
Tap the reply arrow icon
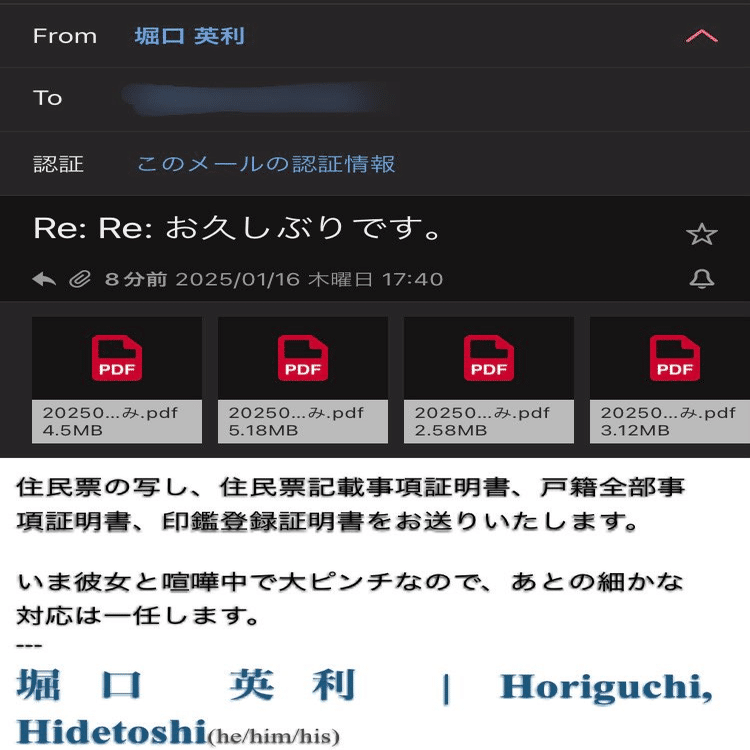44,280
